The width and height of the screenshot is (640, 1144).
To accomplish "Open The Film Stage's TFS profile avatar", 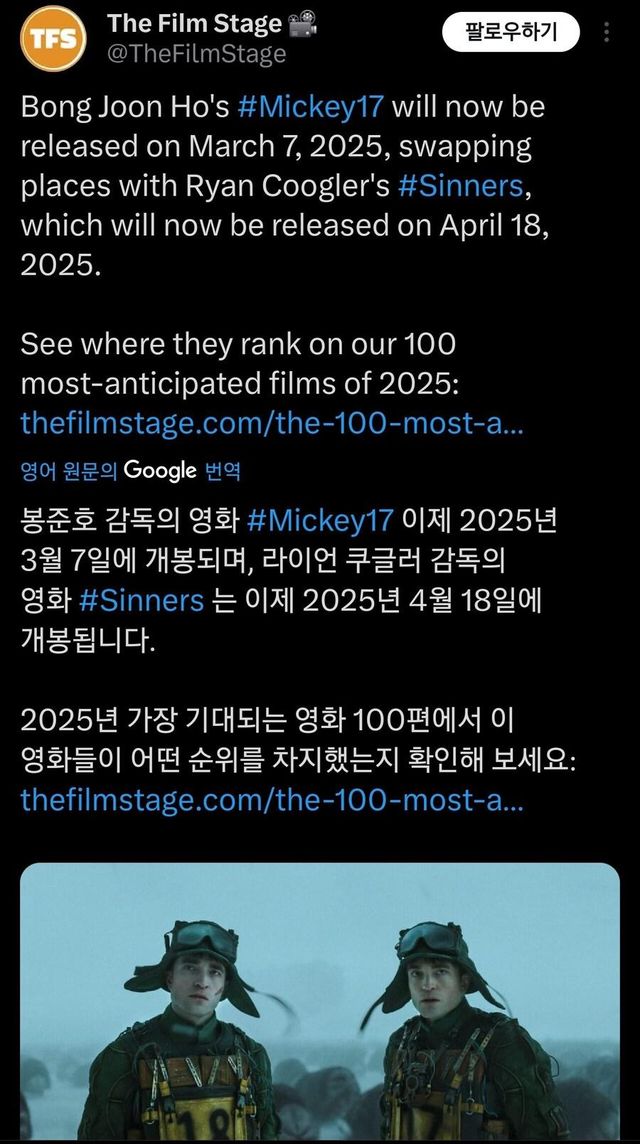I will 54,39.
